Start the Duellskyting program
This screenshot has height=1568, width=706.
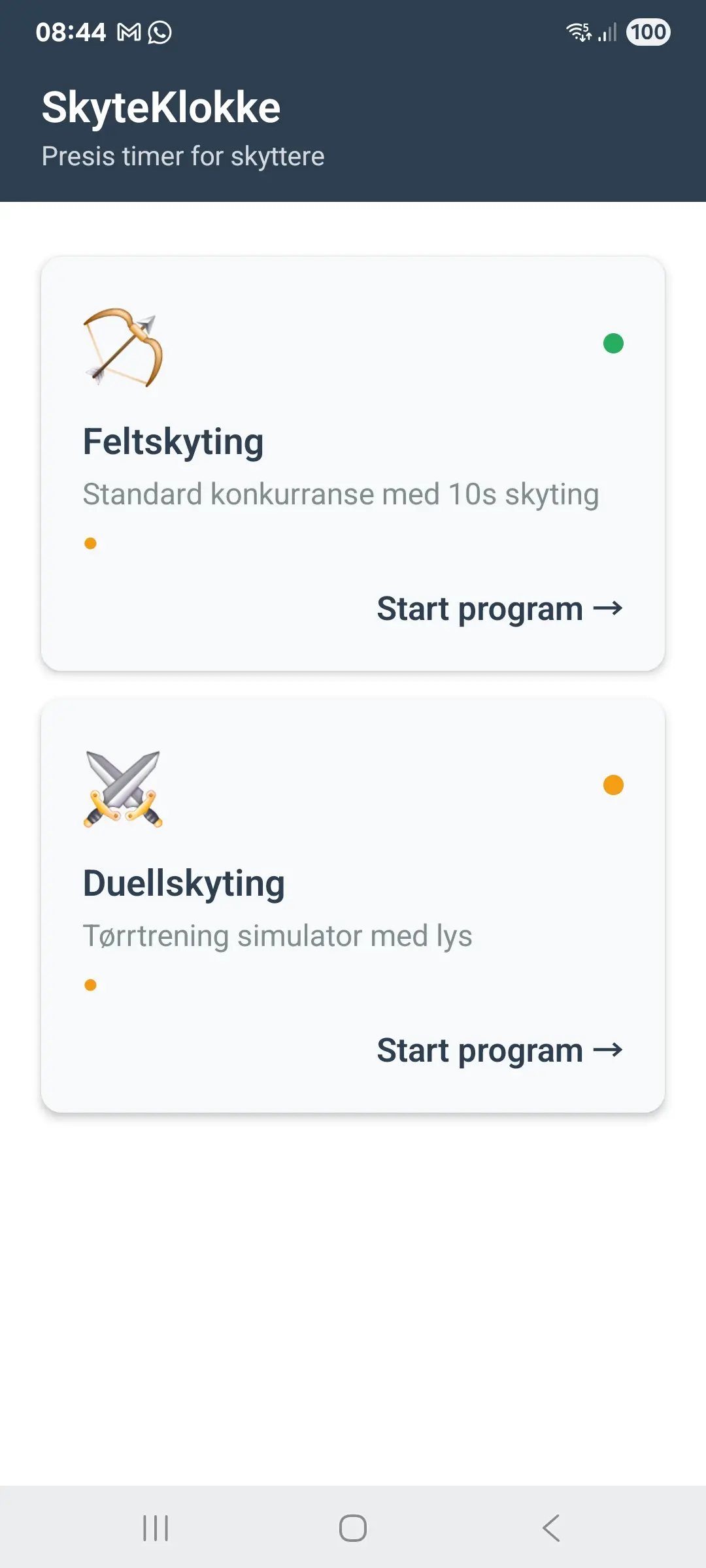[x=500, y=1051]
